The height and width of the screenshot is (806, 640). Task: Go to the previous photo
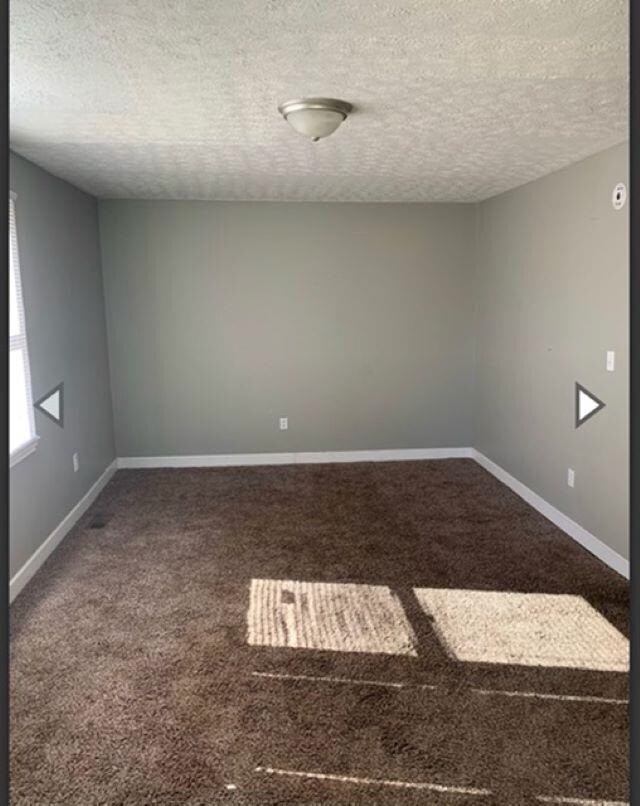click(50, 405)
